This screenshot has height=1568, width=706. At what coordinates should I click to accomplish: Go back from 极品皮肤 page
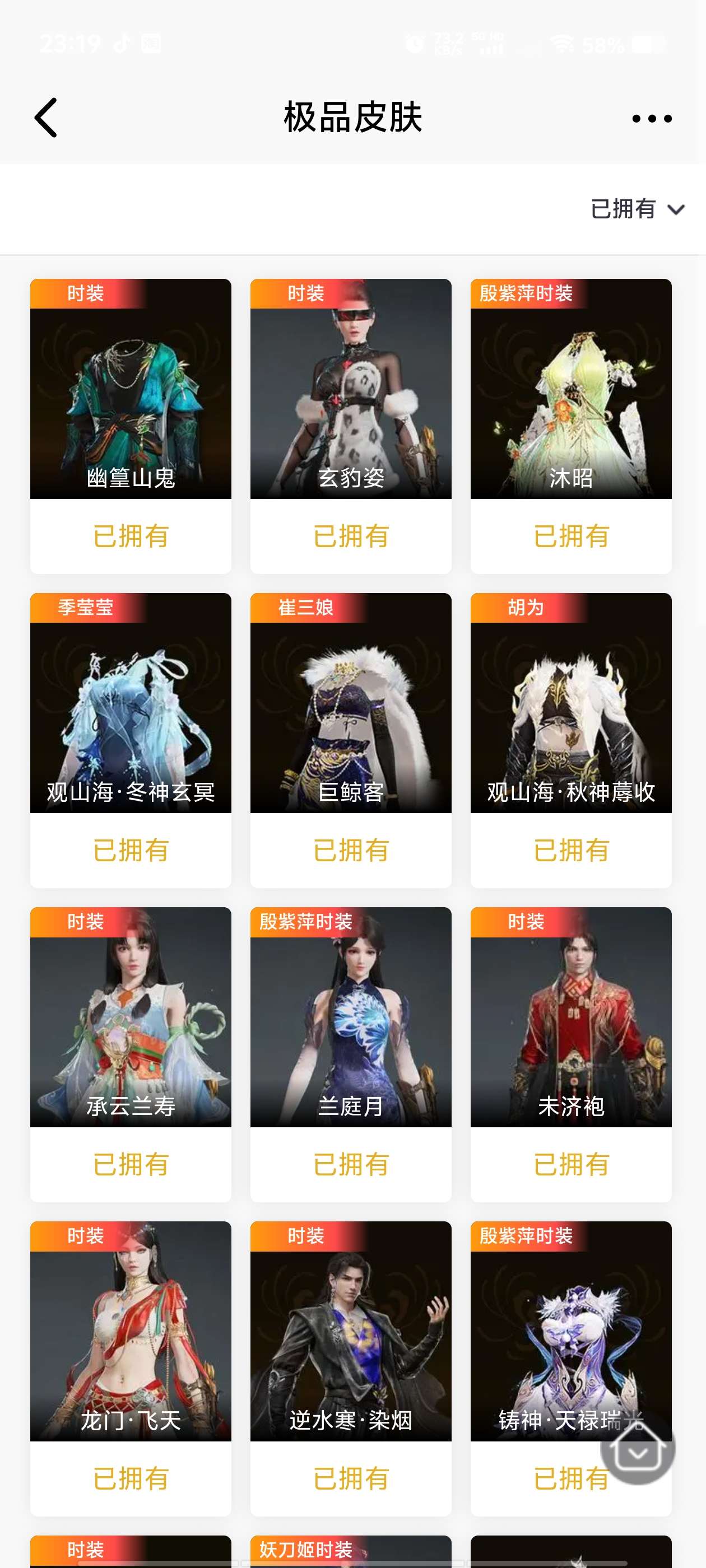click(x=47, y=118)
